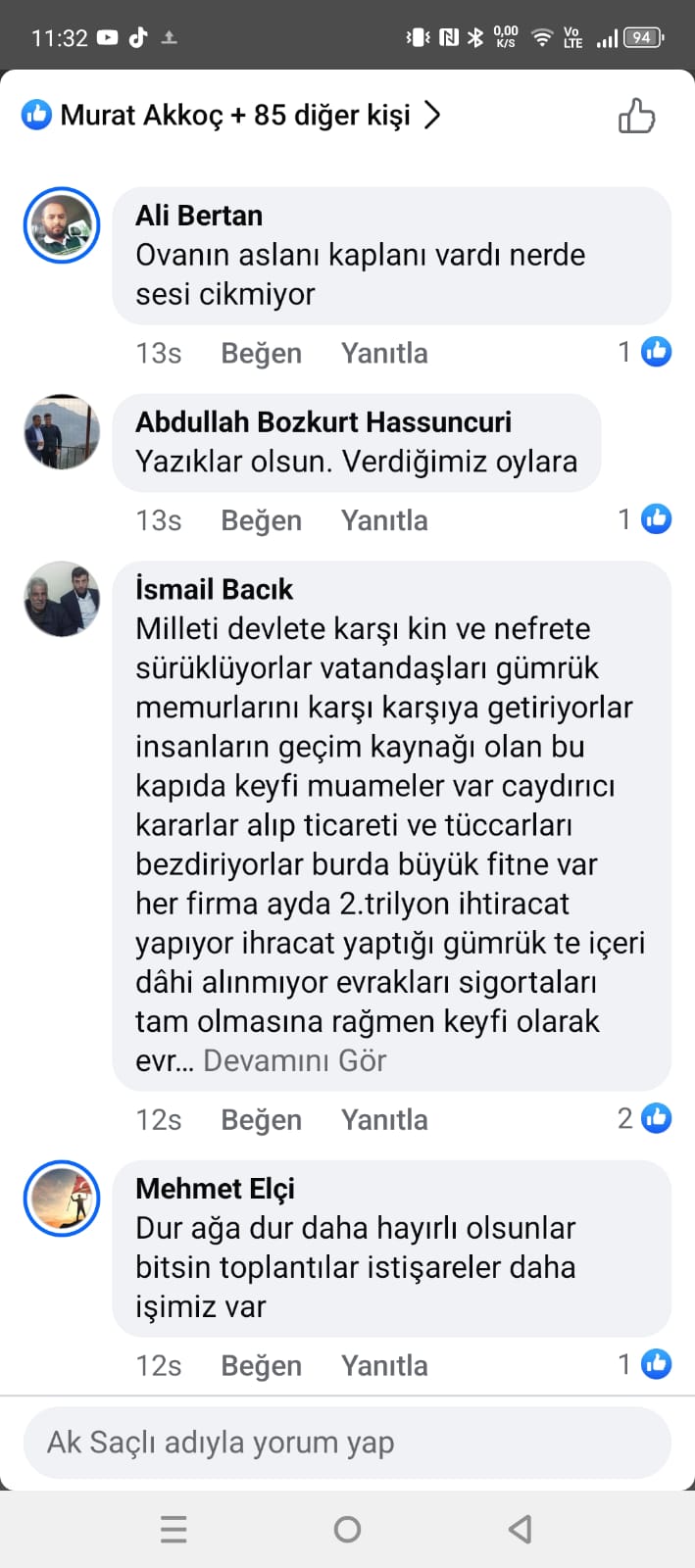Open Mehmet Elçi's profile picture
This screenshot has width=695, height=1568.
(62, 1199)
